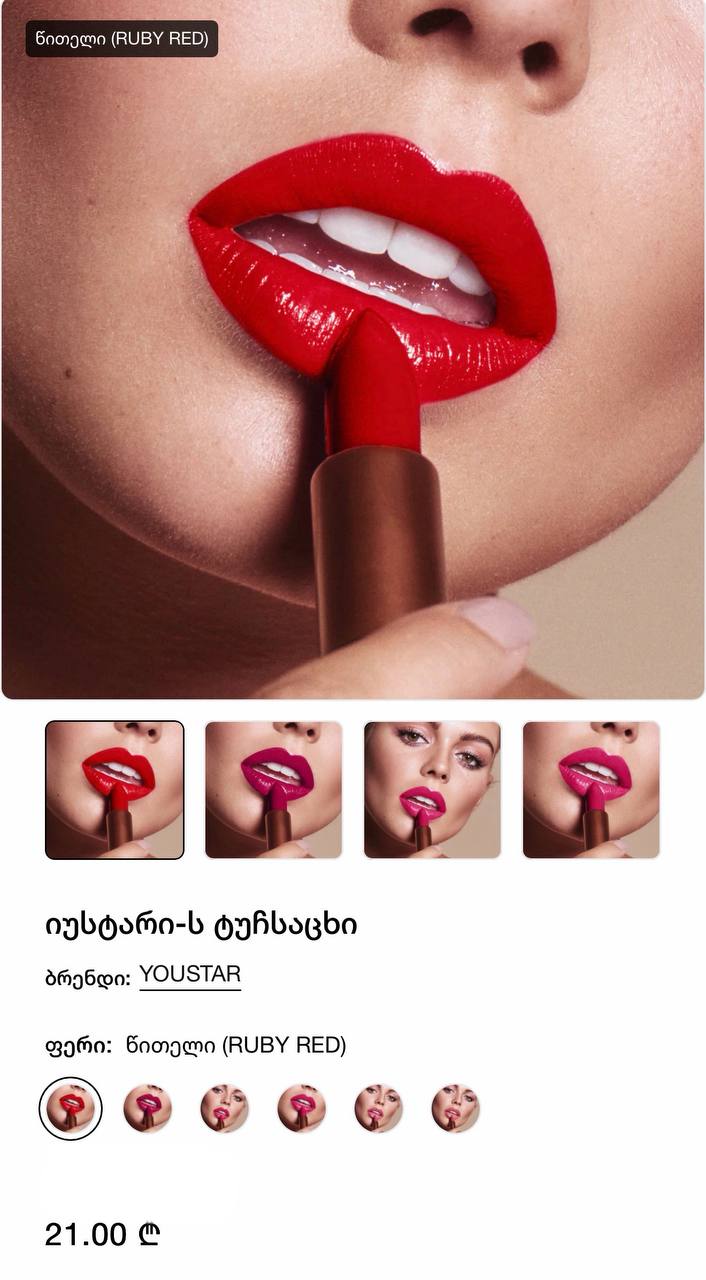Open the fourth gallery thumbnail with pink lips
This screenshot has width=706, height=1280.
[x=591, y=790]
